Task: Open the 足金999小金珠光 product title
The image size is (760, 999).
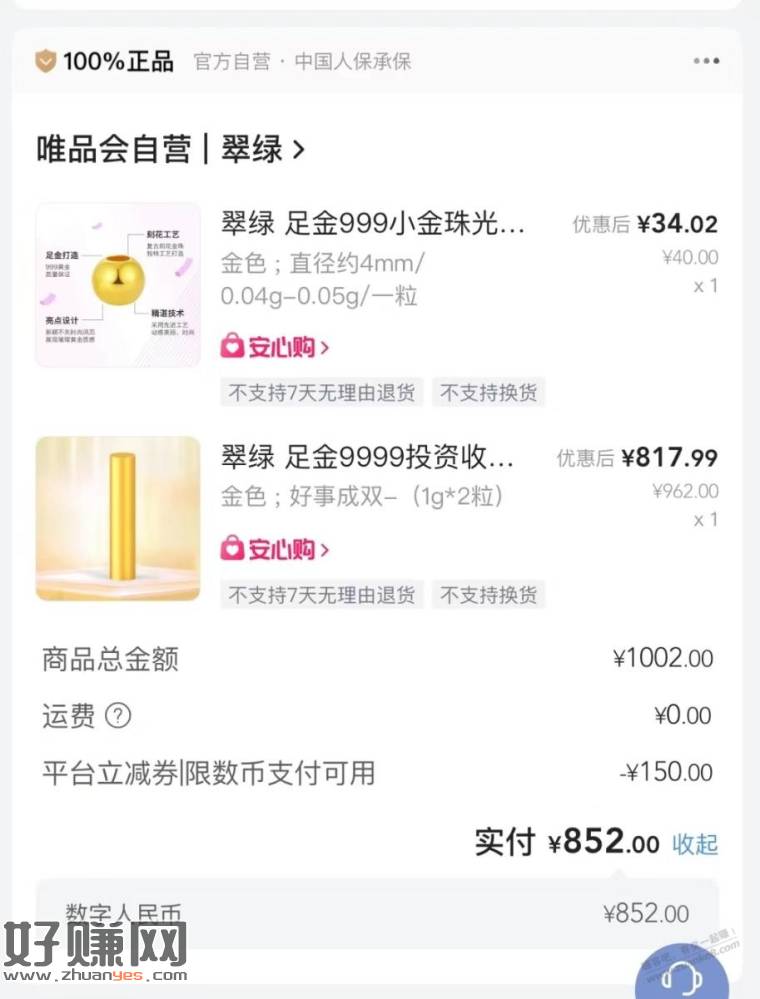Action: point(372,224)
